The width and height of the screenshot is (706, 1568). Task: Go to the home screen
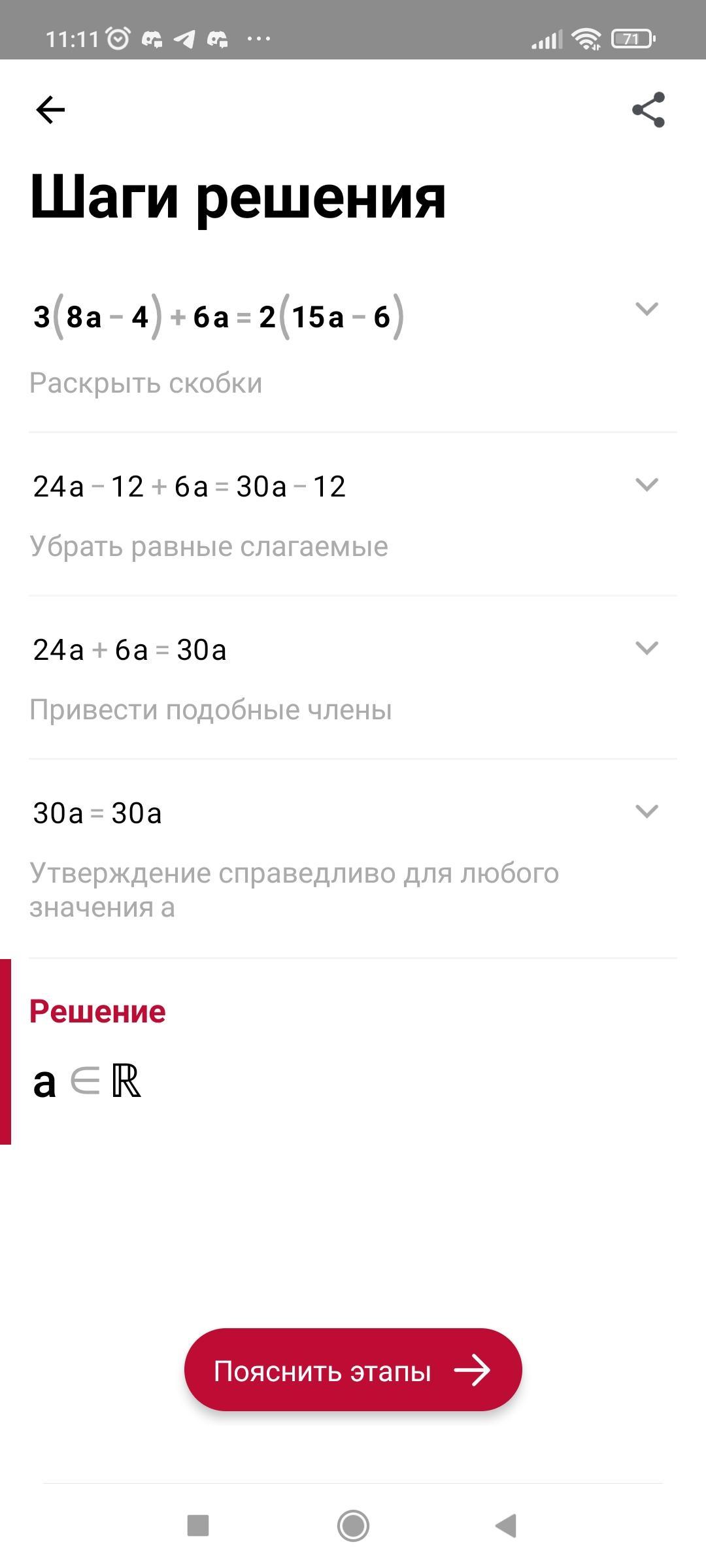(353, 1526)
